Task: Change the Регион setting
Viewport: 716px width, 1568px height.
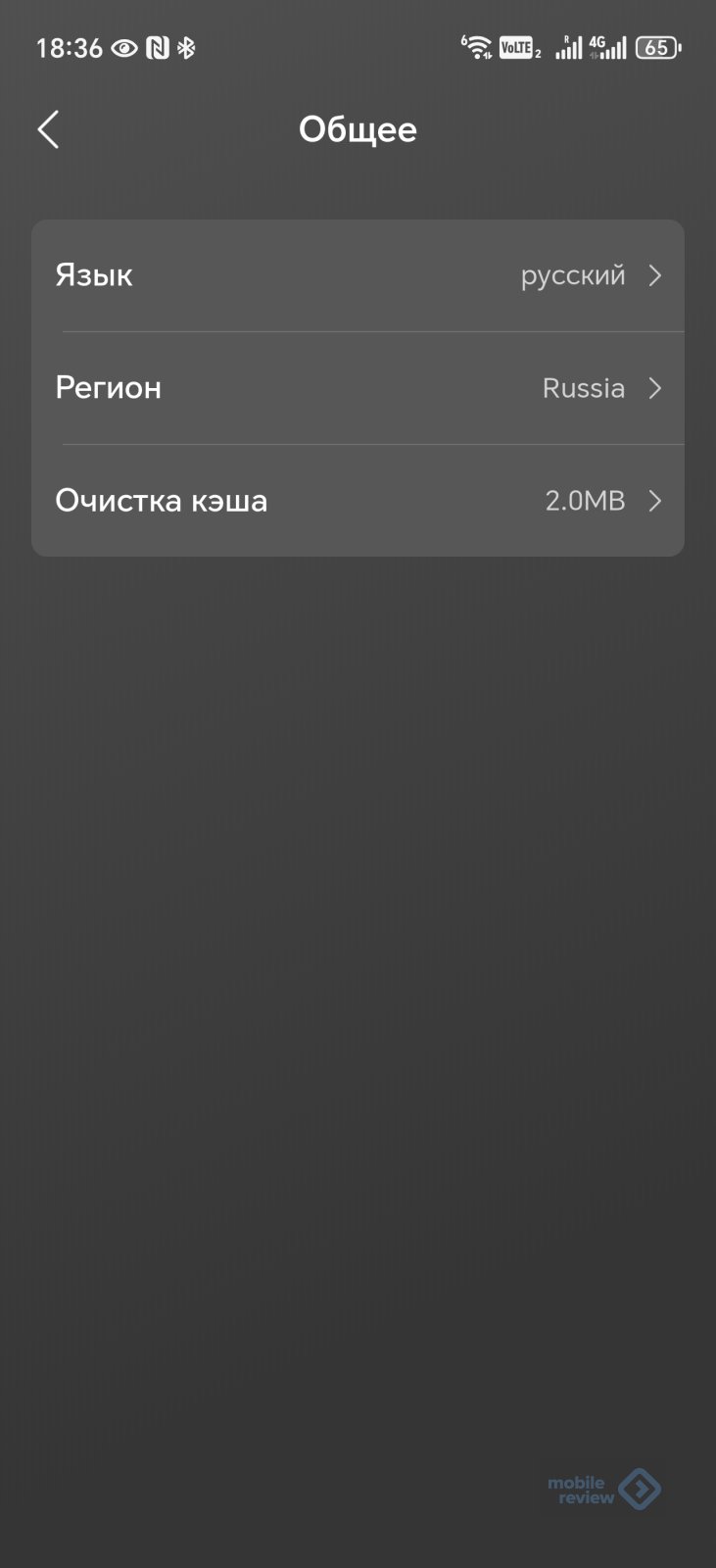Action: click(x=358, y=388)
